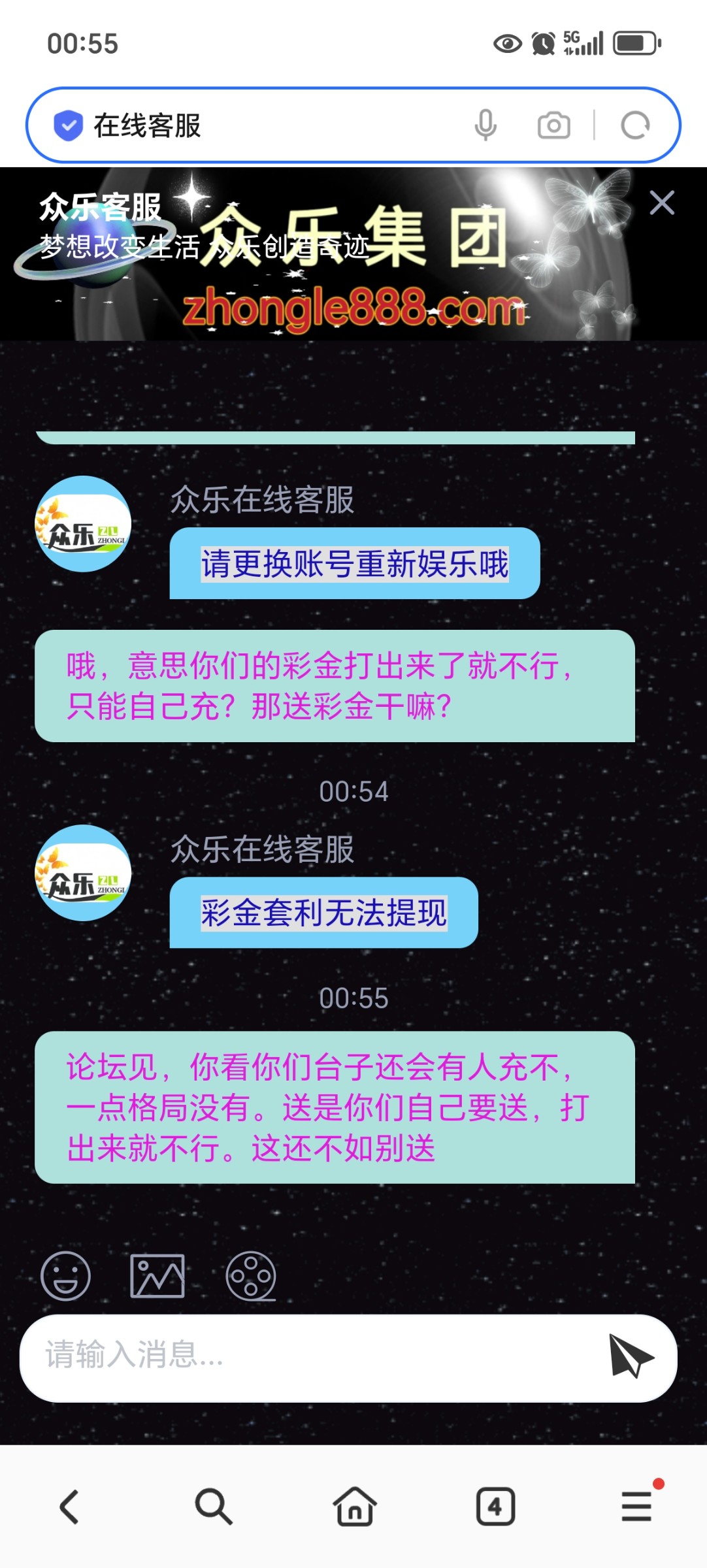Tap the voice search microphone icon
707x1568 pixels.
[485, 125]
